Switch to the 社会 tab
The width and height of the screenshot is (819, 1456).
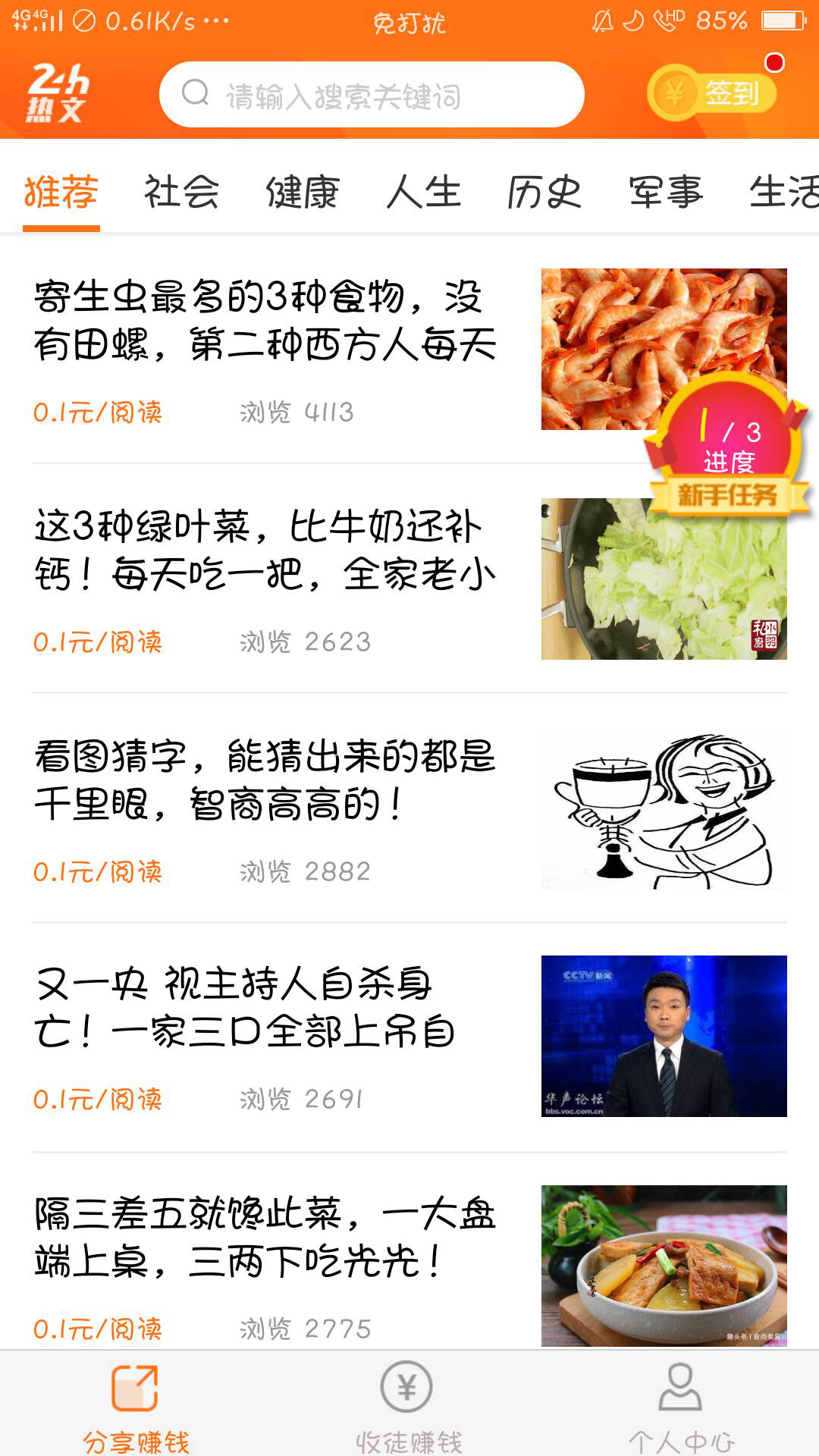point(180,193)
